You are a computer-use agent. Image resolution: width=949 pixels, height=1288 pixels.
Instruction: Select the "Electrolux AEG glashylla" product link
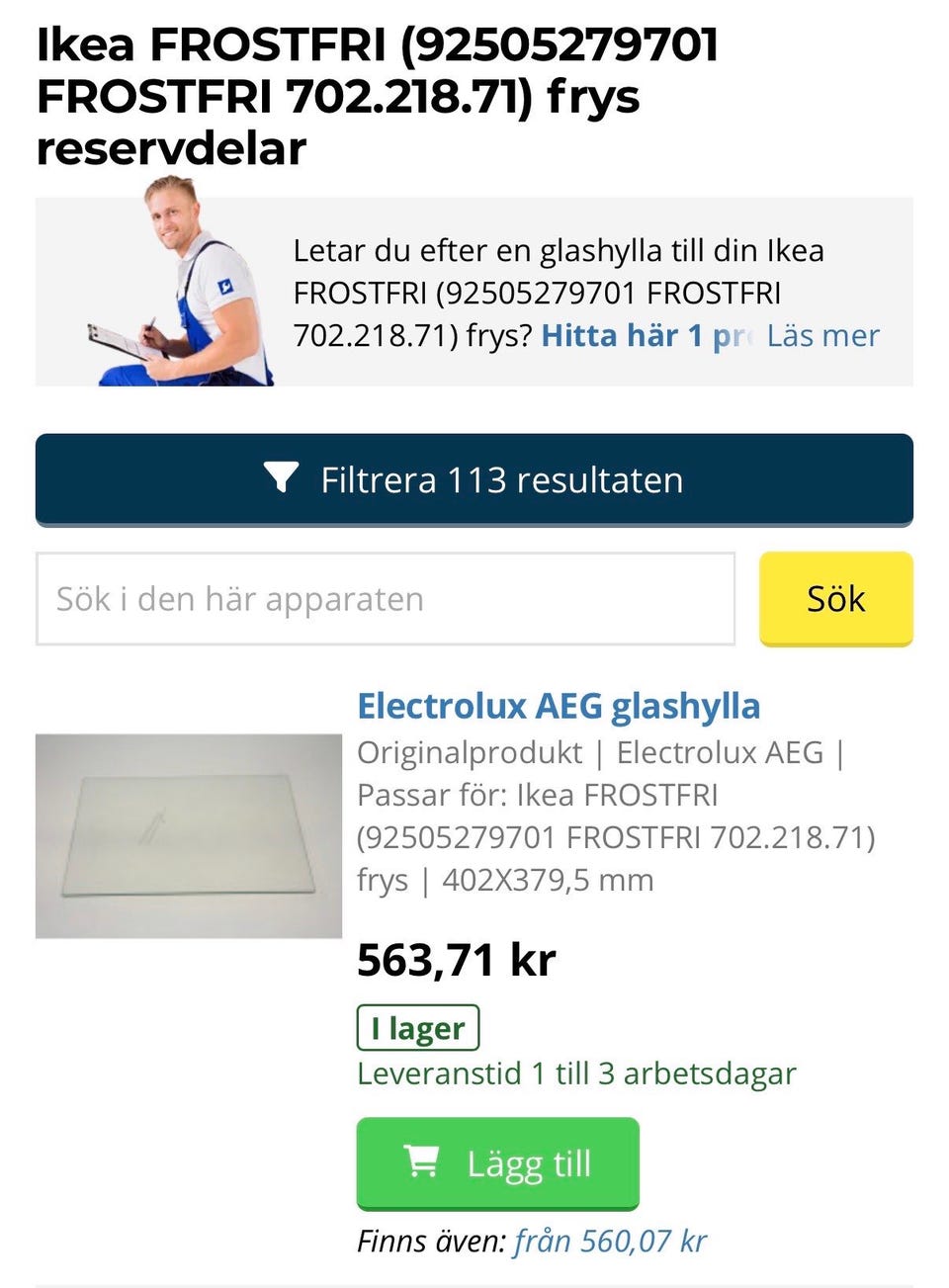(560, 706)
